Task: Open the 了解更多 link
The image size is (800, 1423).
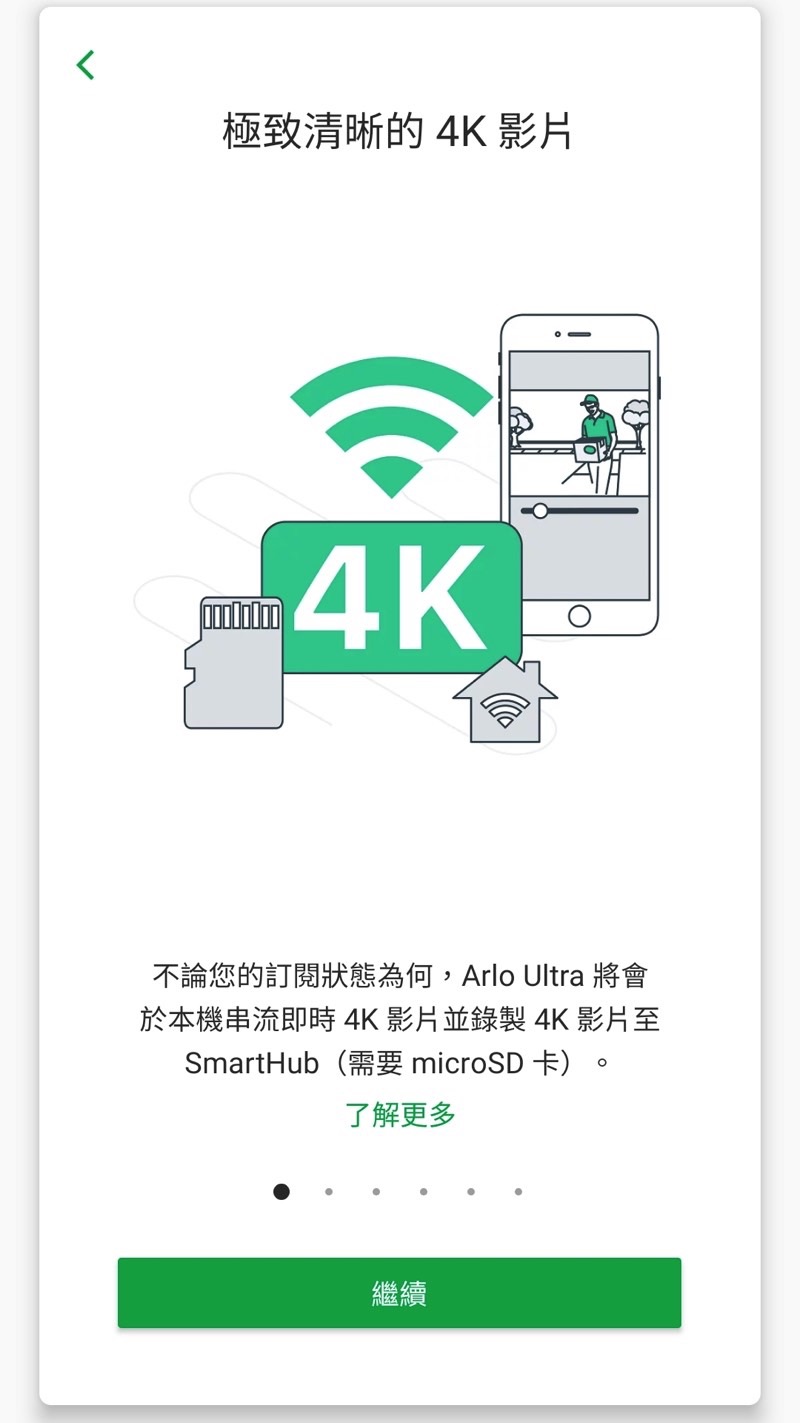Action: click(400, 1115)
